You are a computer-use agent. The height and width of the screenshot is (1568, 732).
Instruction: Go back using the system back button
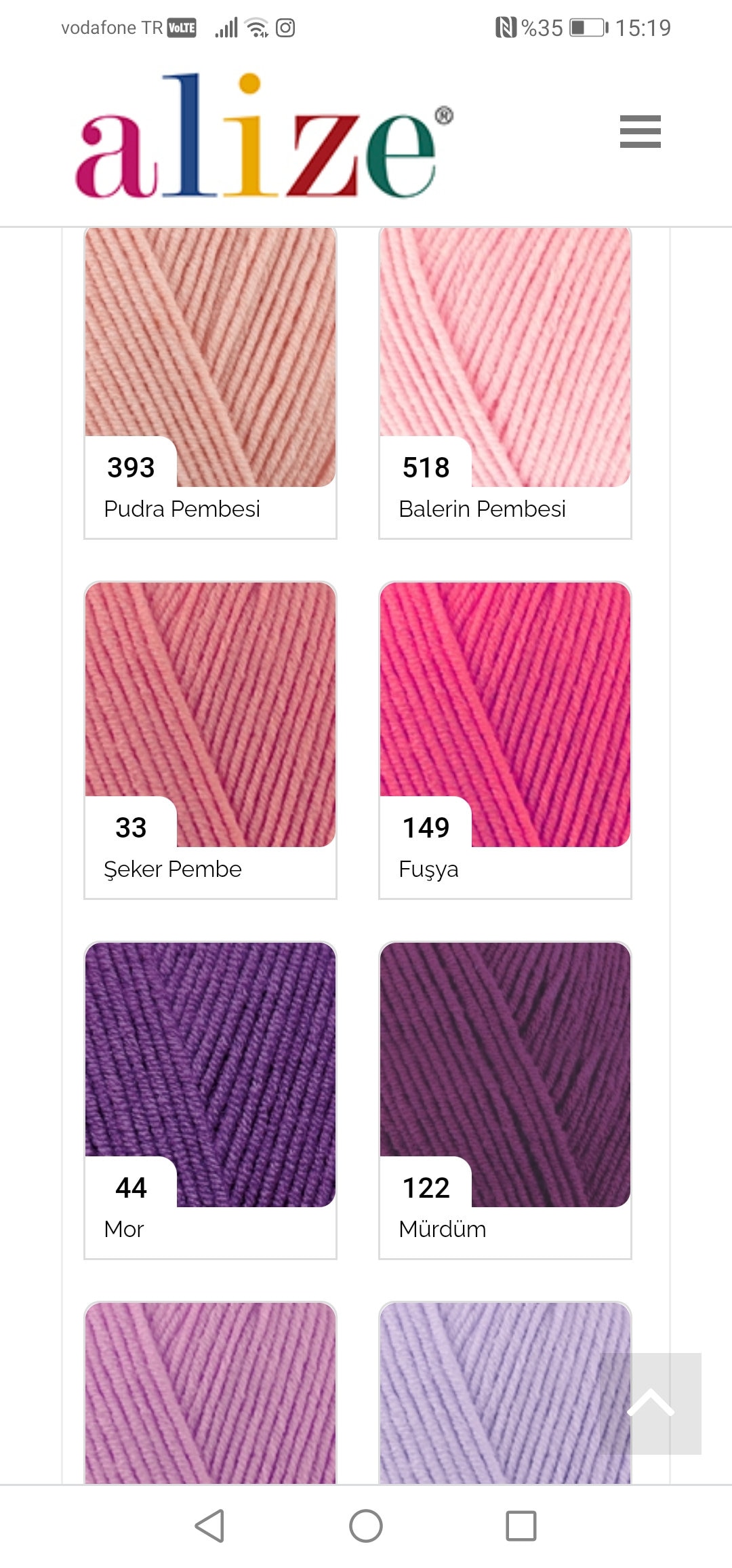[209, 1526]
